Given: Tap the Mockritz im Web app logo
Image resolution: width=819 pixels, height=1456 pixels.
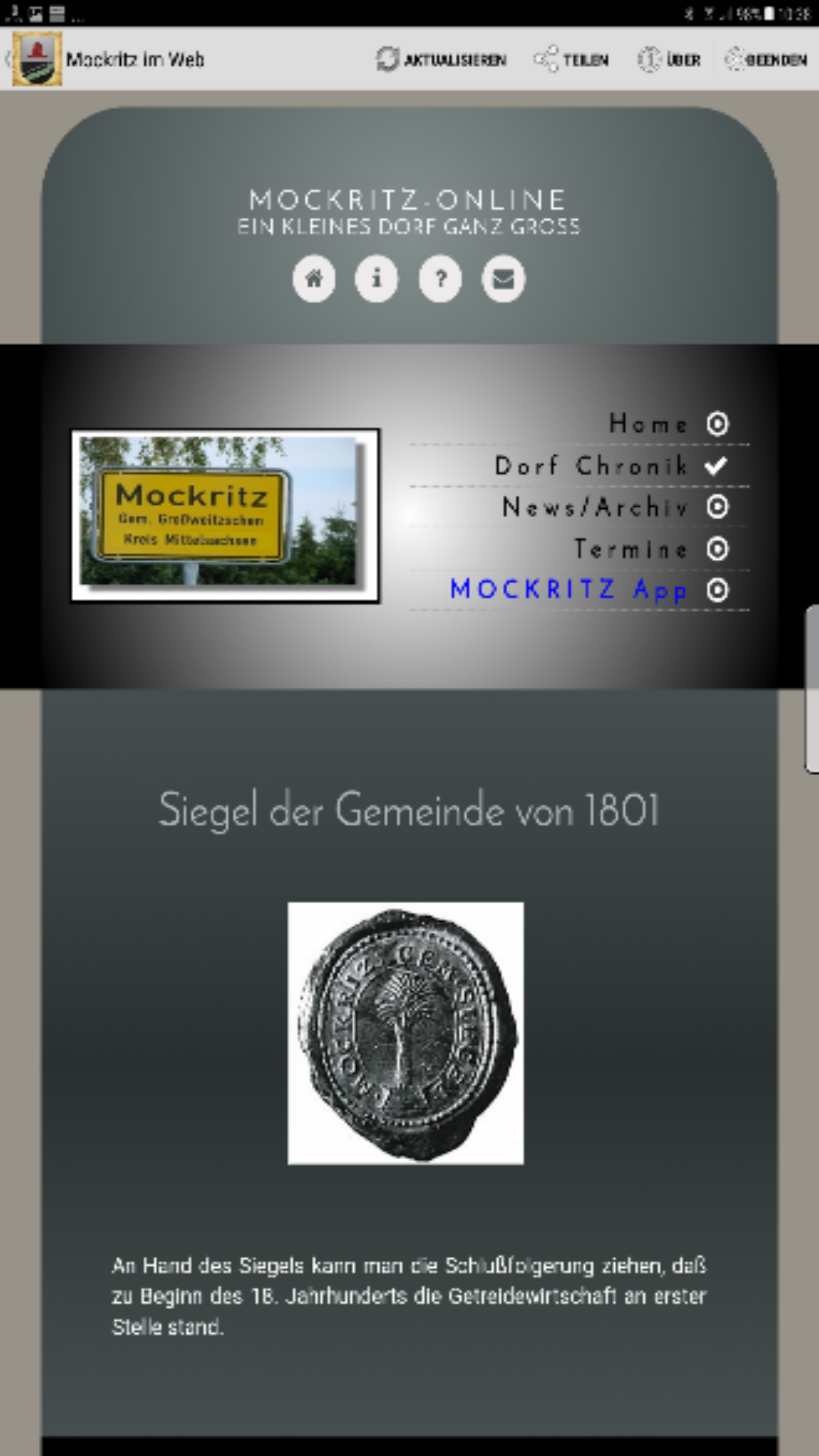Looking at the screenshot, I should [x=37, y=59].
